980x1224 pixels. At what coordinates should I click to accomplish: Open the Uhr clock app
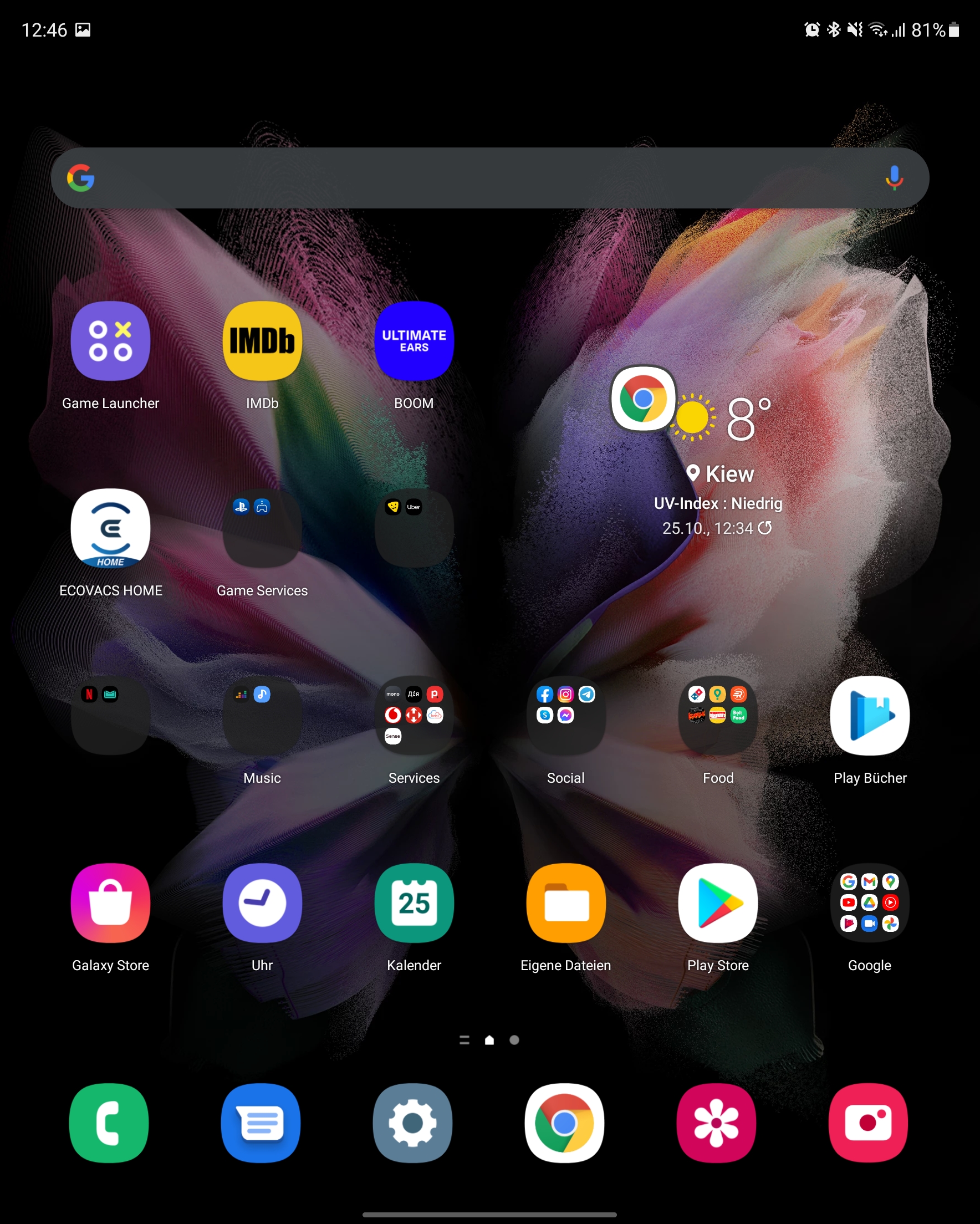(x=262, y=903)
